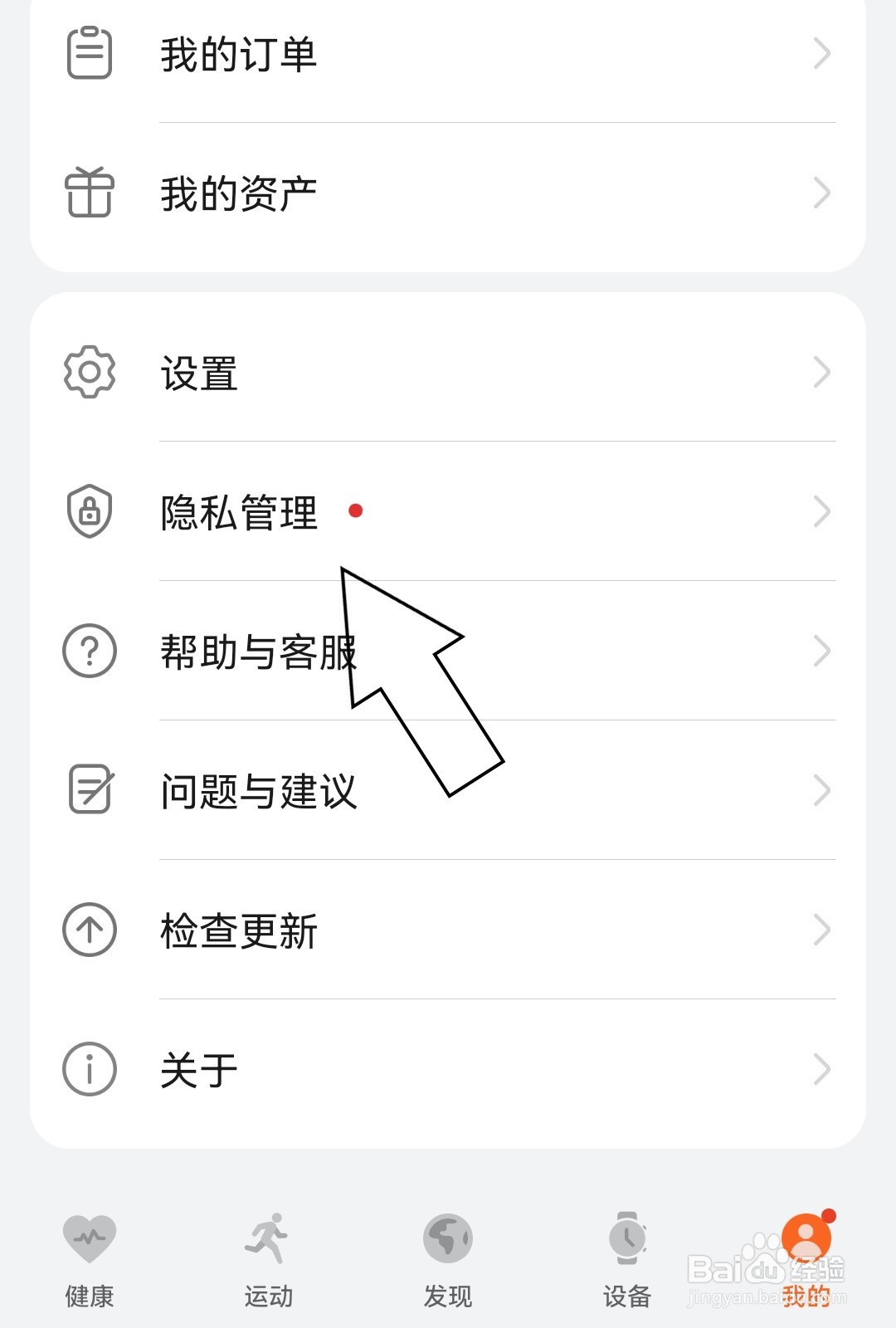Tap the upward arrow icon for 检查更新
896x1328 pixels.
(x=90, y=931)
